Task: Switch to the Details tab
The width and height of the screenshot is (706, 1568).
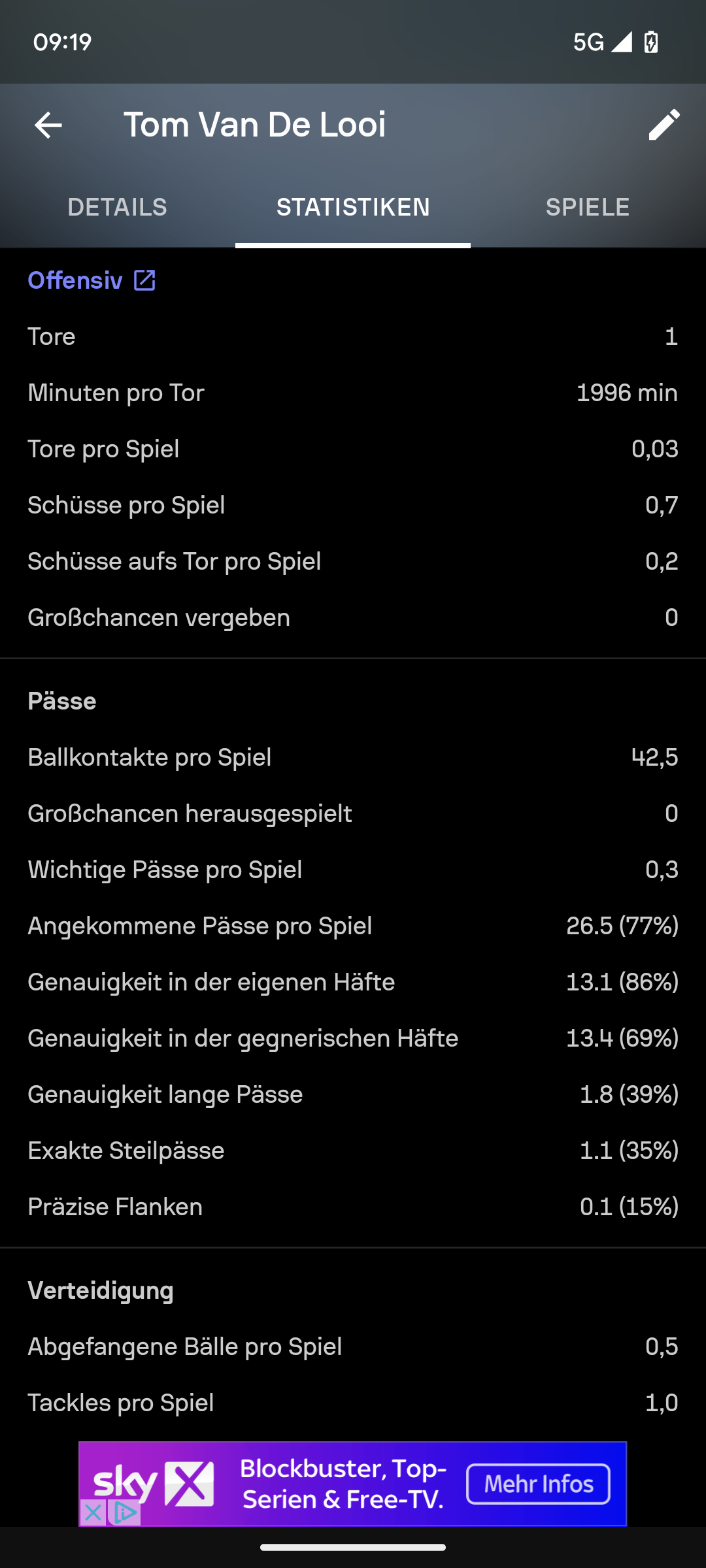Action: pyautogui.click(x=118, y=207)
